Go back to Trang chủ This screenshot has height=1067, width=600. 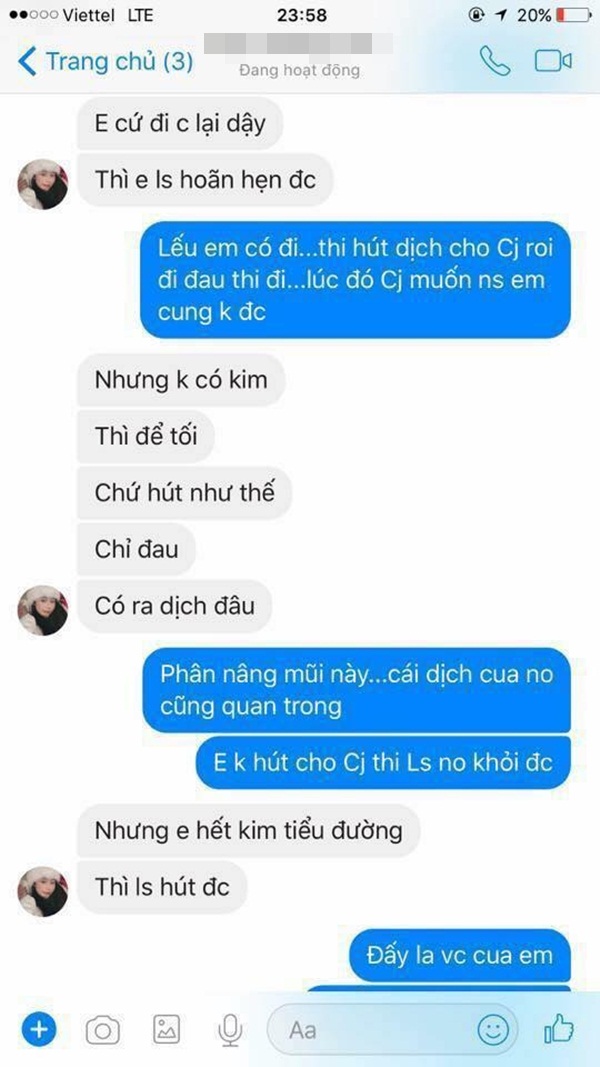pyautogui.click(x=104, y=61)
